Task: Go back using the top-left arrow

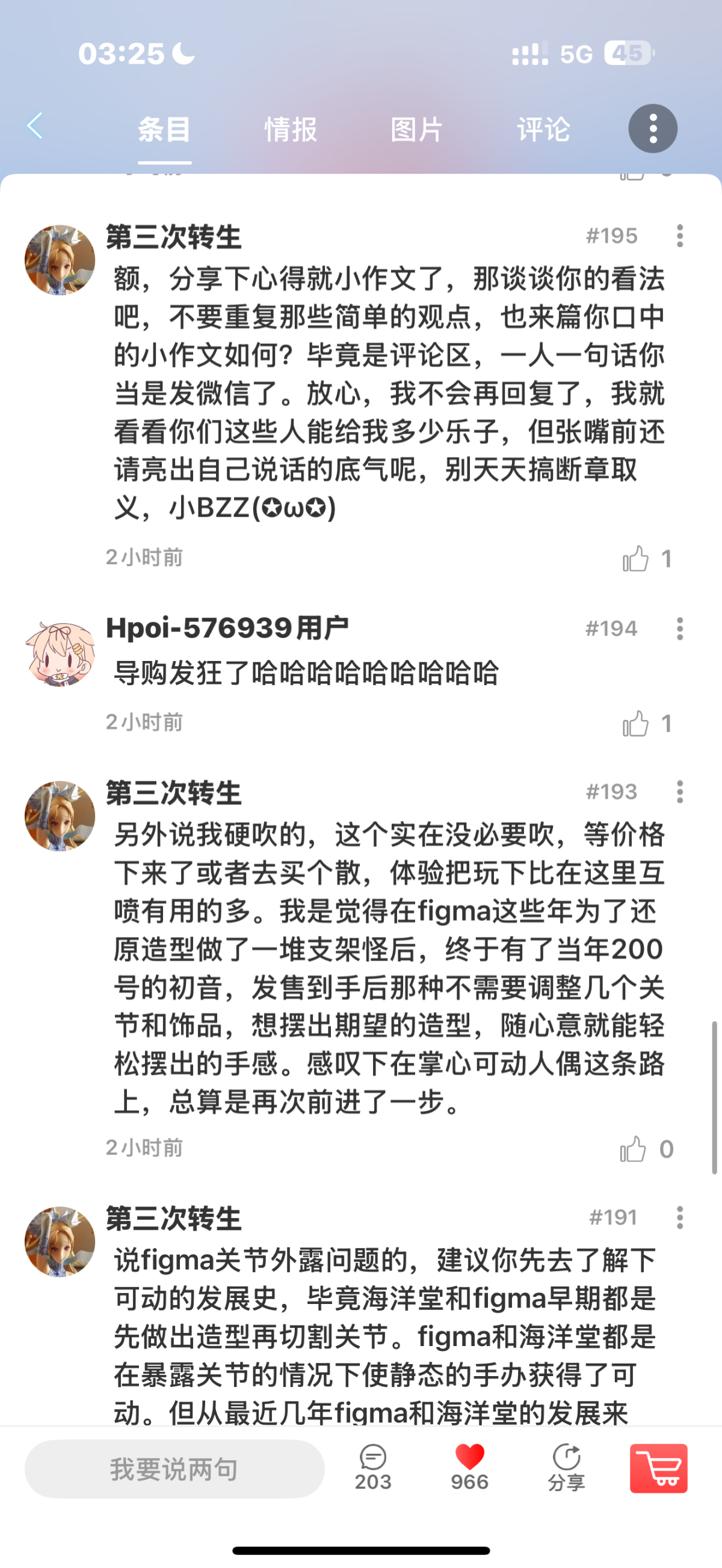Action: pos(35,126)
